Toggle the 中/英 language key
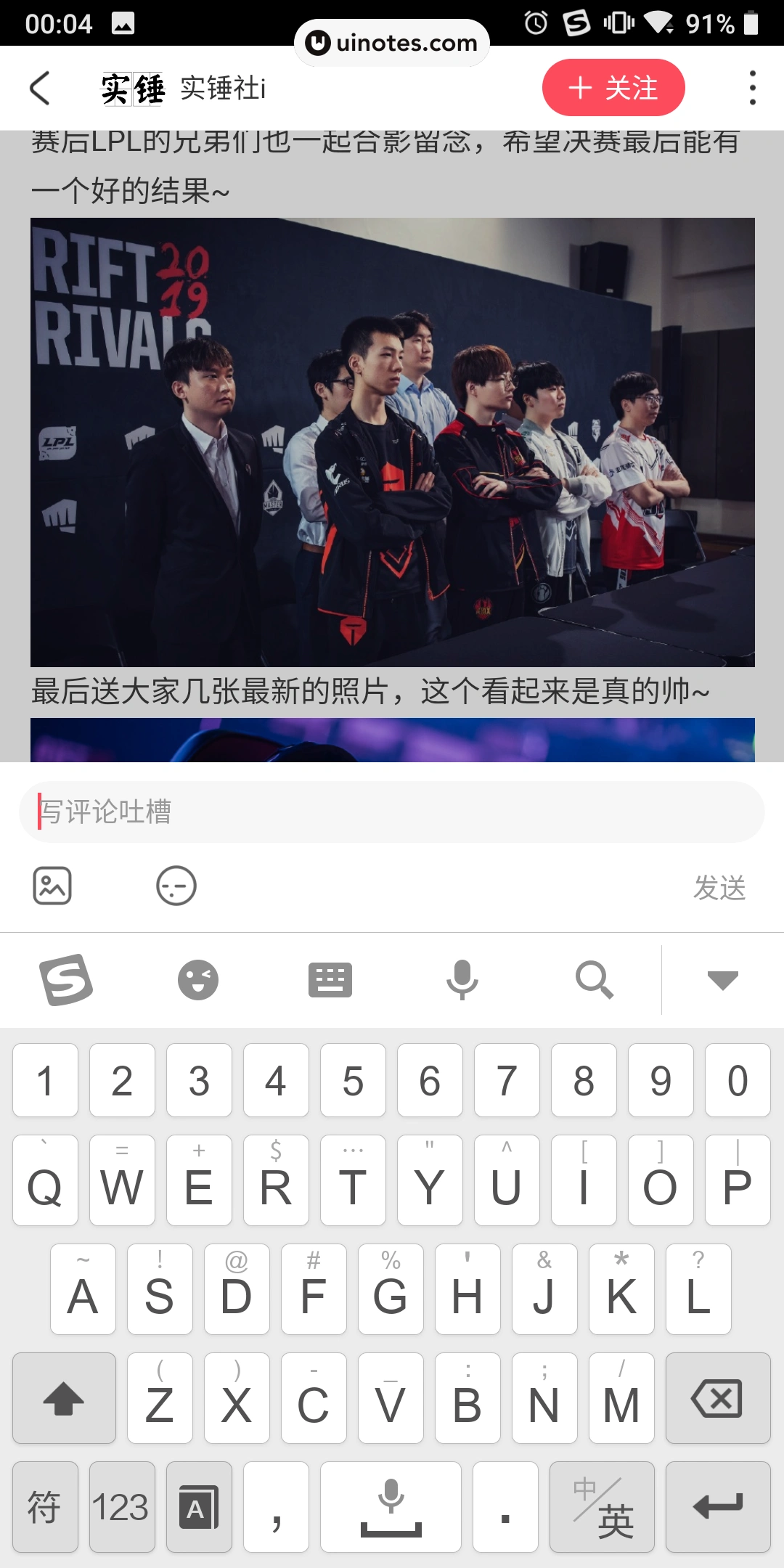The height and width of the screenshot is (1568, 784). (x=602, y=1507)
